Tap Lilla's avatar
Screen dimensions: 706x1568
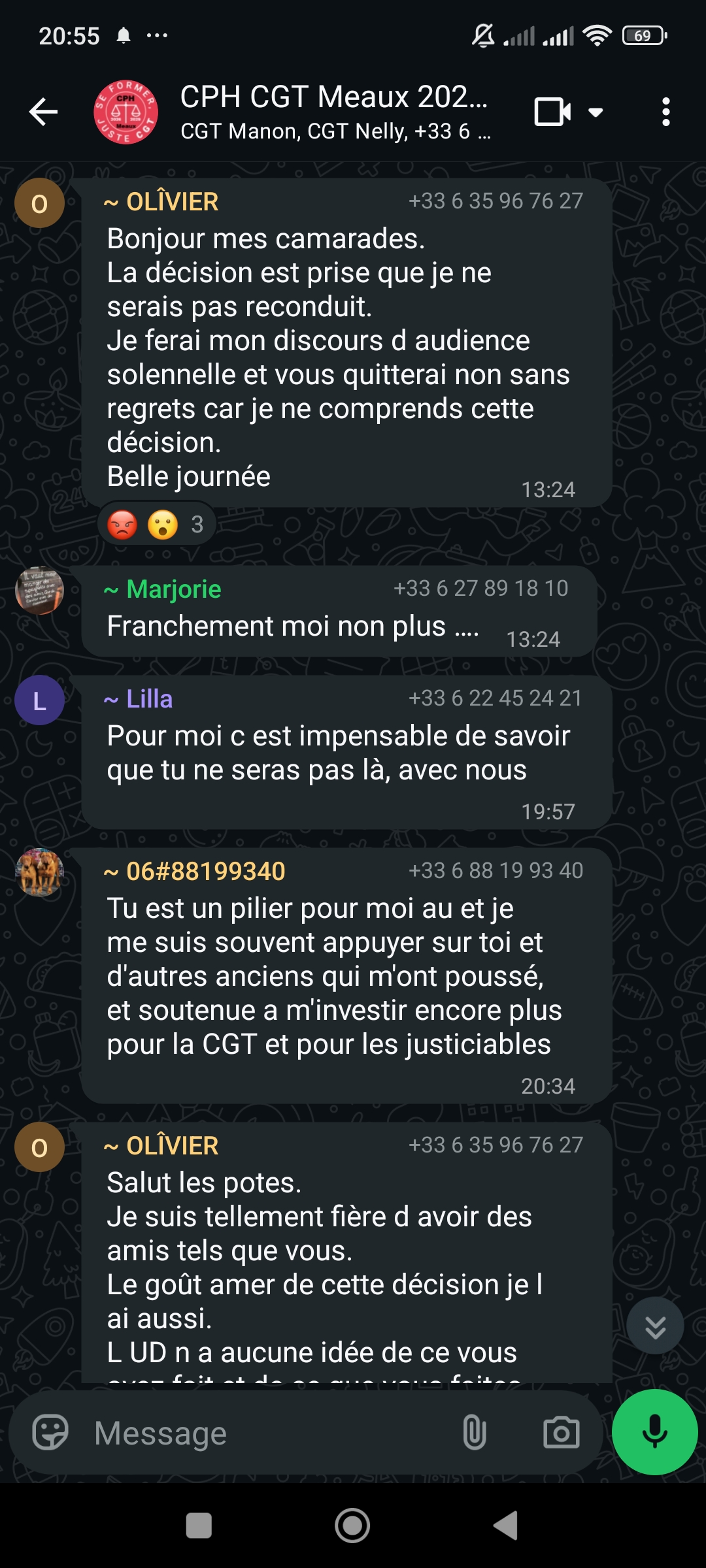39,700
